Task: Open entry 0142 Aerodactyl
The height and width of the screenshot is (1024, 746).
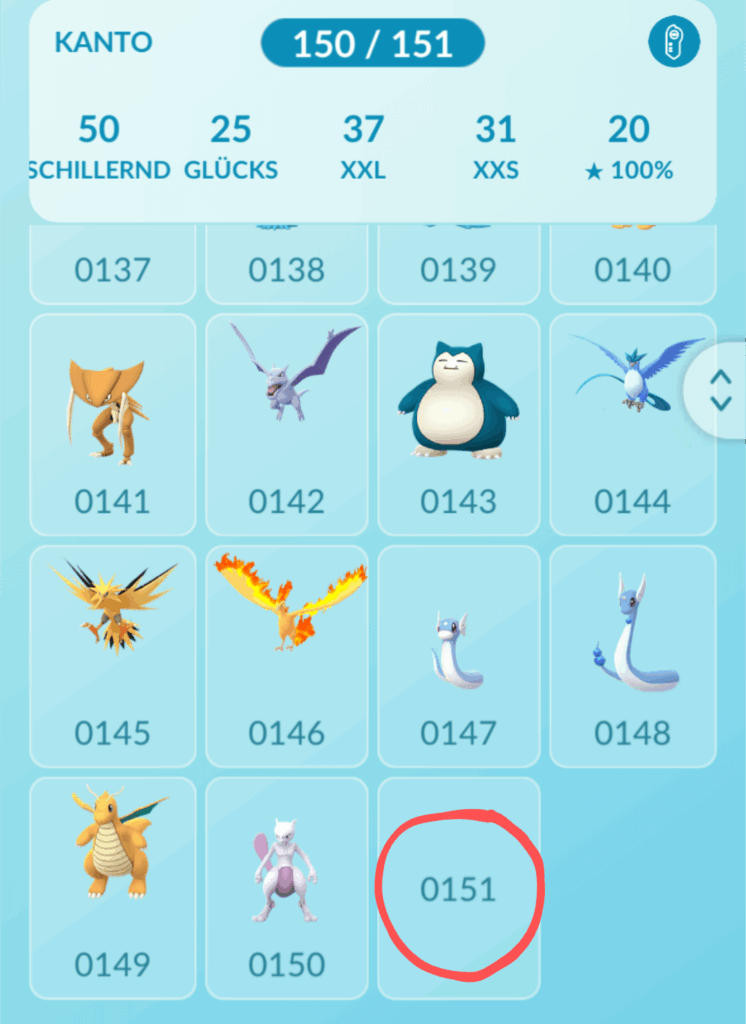Action: 287,425
